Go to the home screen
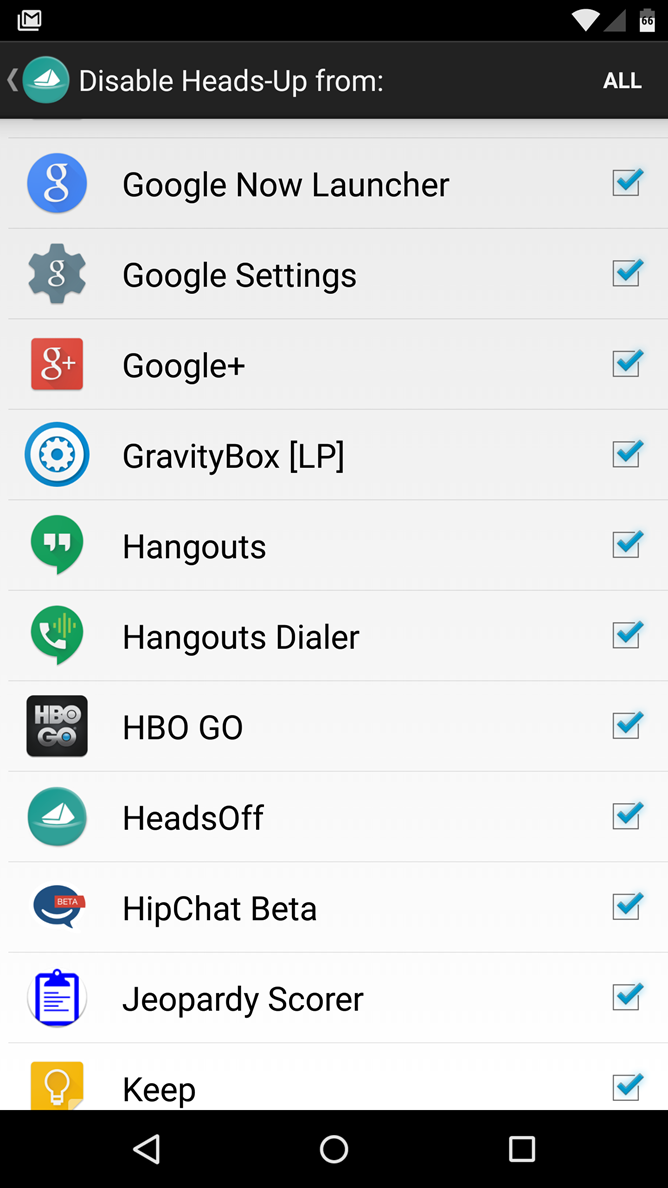The image size is (668, 1188). click(334, 1149)
